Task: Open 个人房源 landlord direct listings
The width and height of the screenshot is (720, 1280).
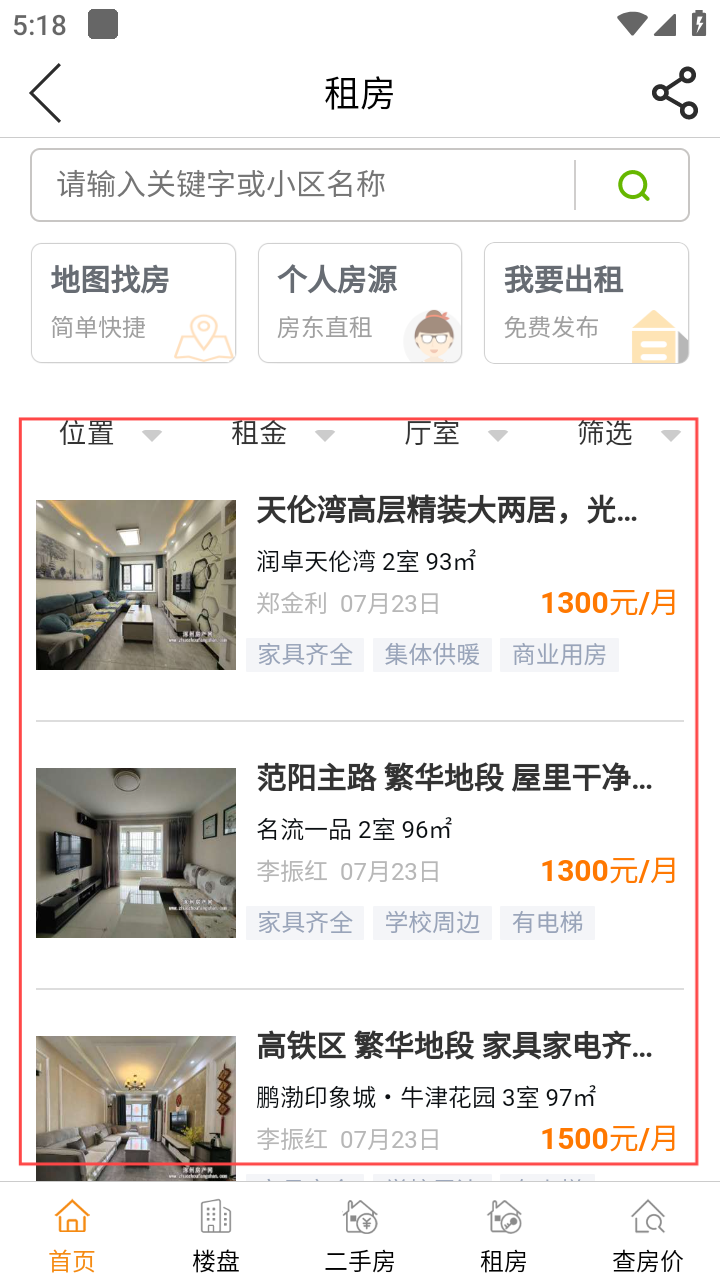Action: pyautogui.click(x=360, y=302)
